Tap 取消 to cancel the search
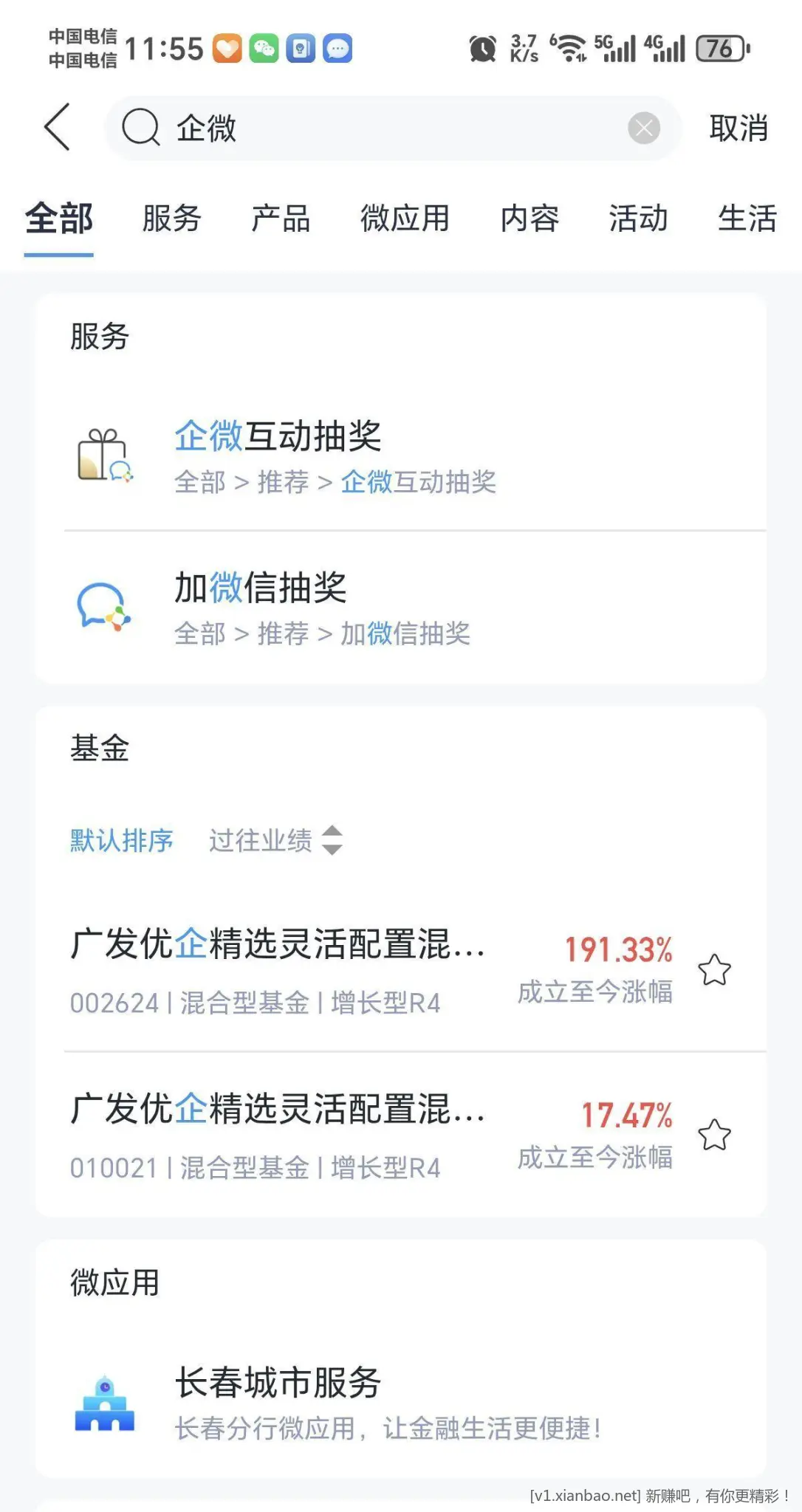The image size is (802, 1512). click(x=740, y=127)
